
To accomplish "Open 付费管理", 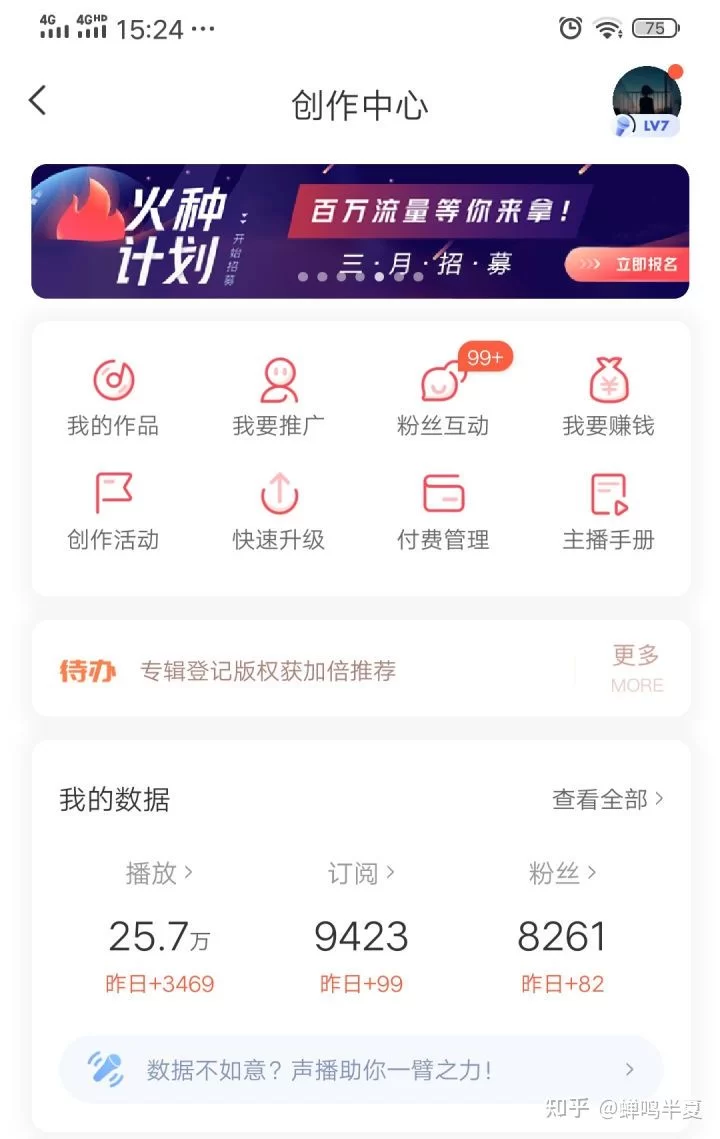I will [x=443, y=513].
